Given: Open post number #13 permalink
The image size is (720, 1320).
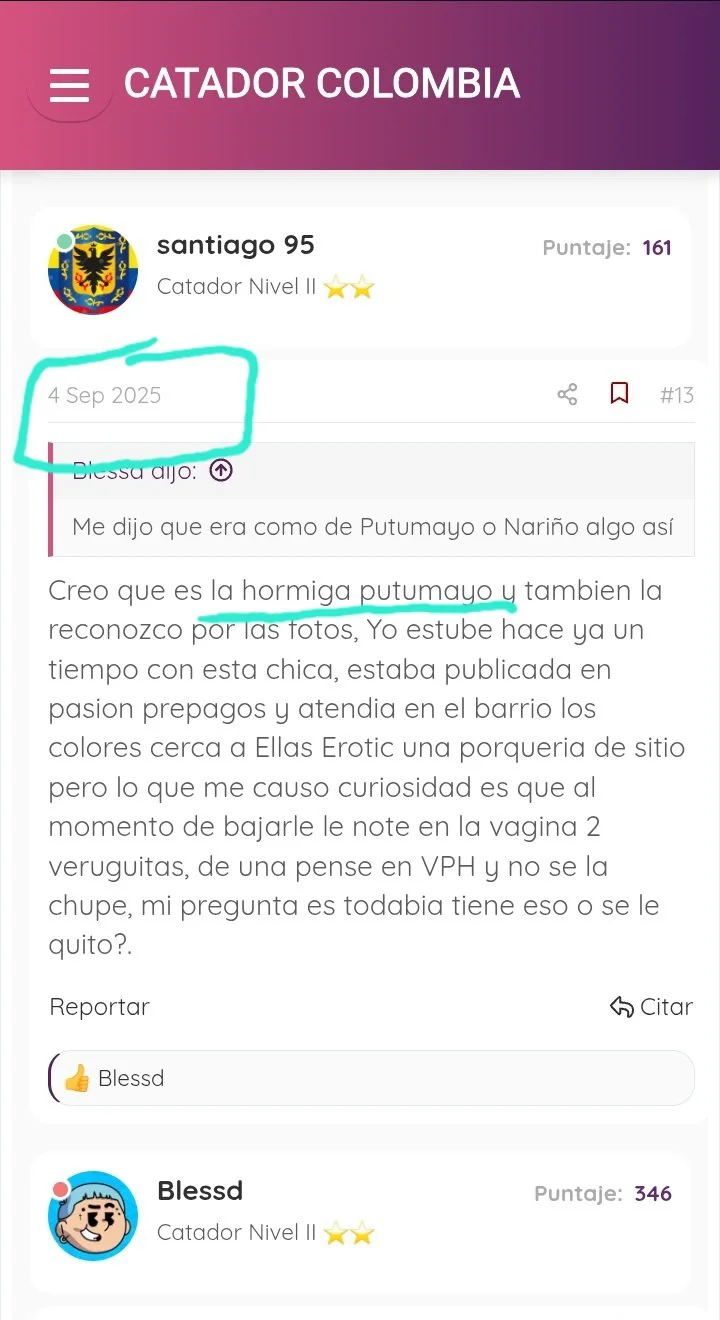Looking at the screenshot, I should coord(677,395).
